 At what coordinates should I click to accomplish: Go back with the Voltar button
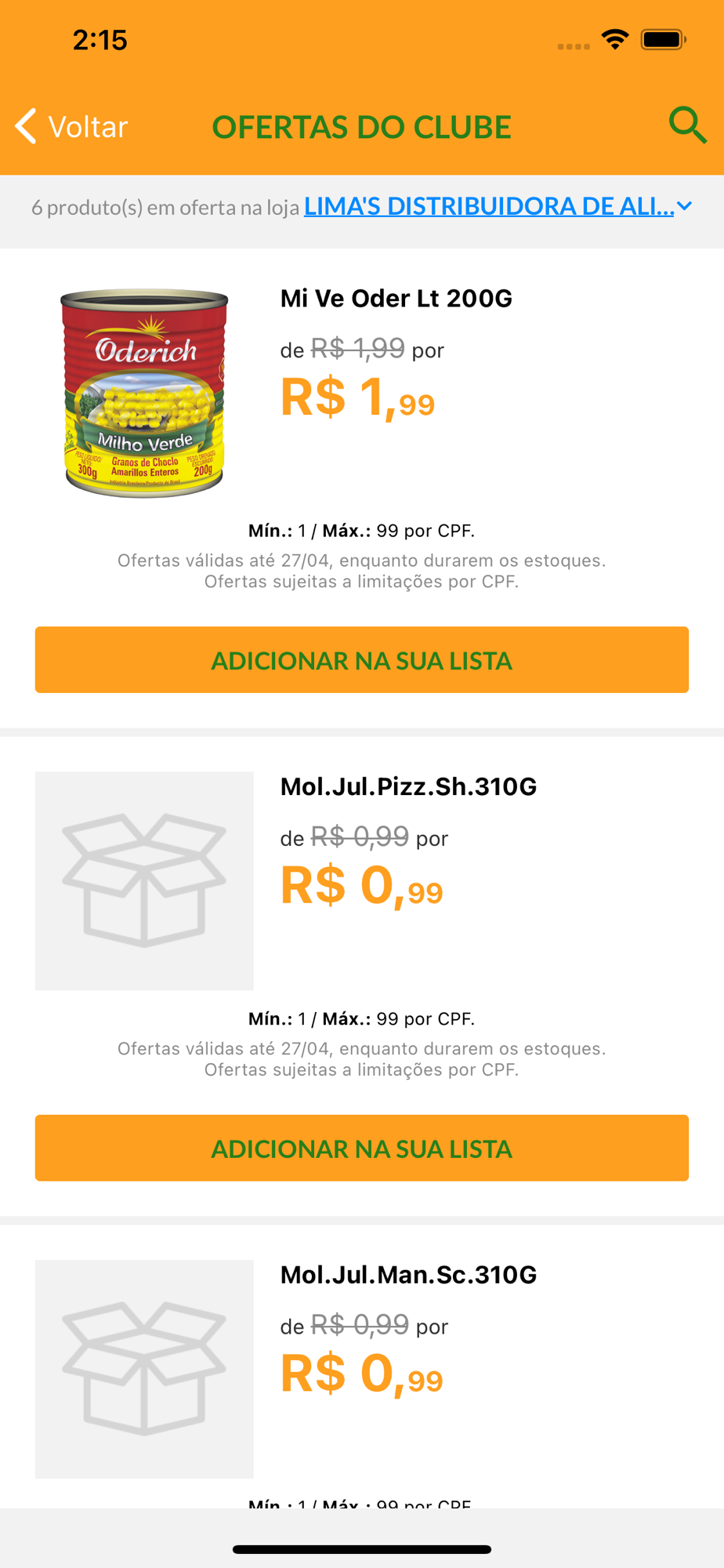click(72, 126)
